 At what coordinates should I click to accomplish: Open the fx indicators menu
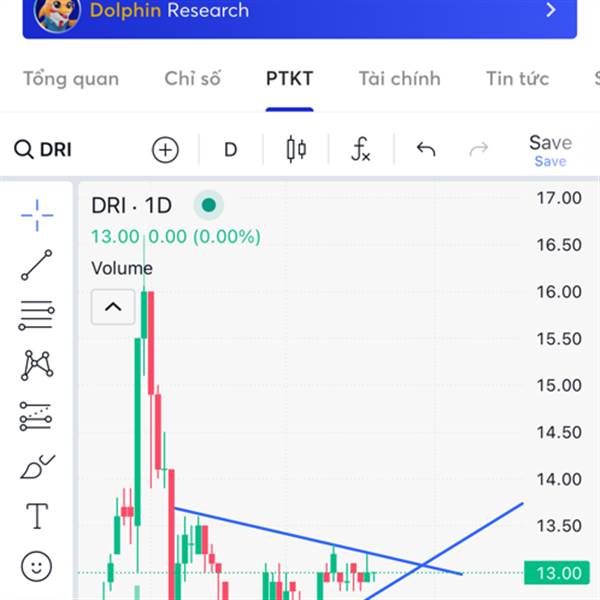click(x=361, y=149)
